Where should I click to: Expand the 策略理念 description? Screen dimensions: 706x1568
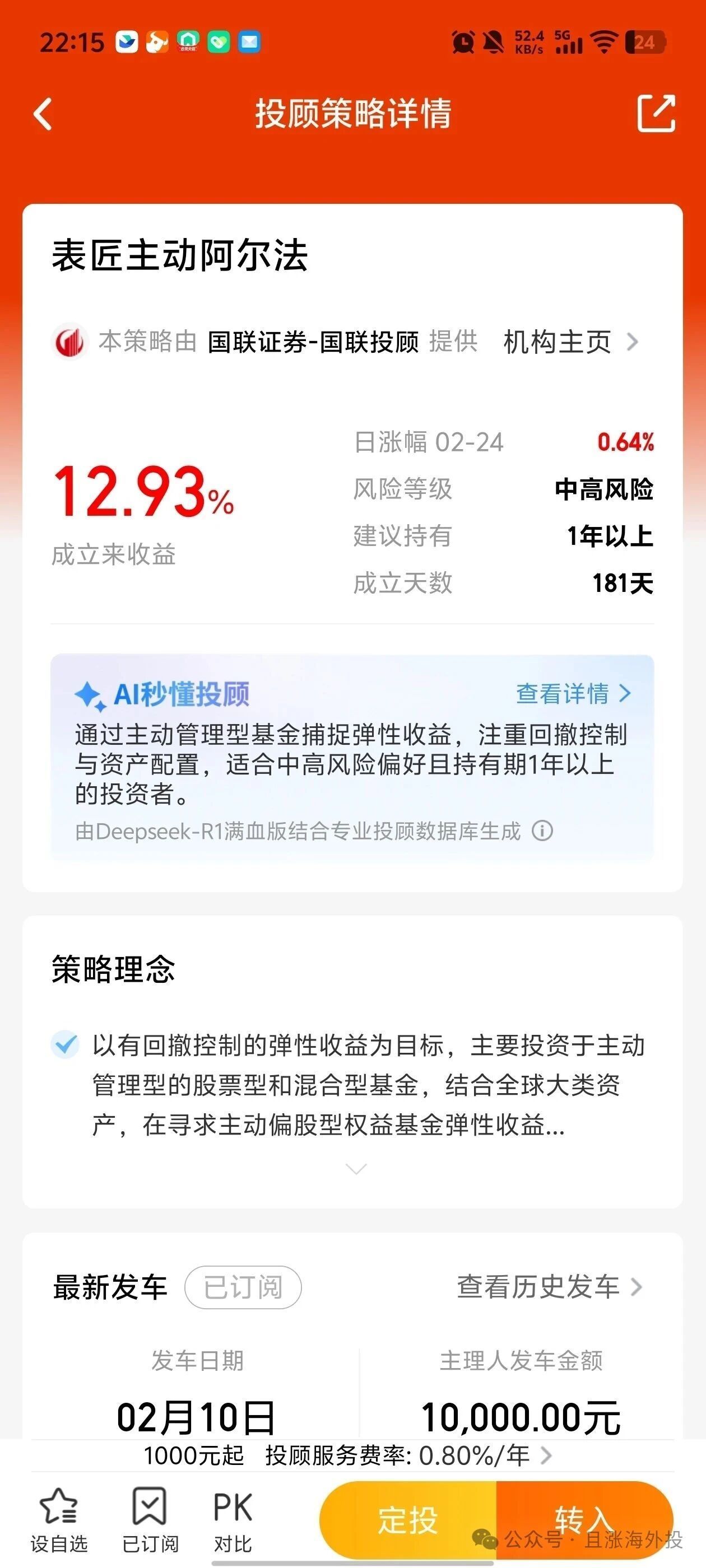coord(356,1169)
